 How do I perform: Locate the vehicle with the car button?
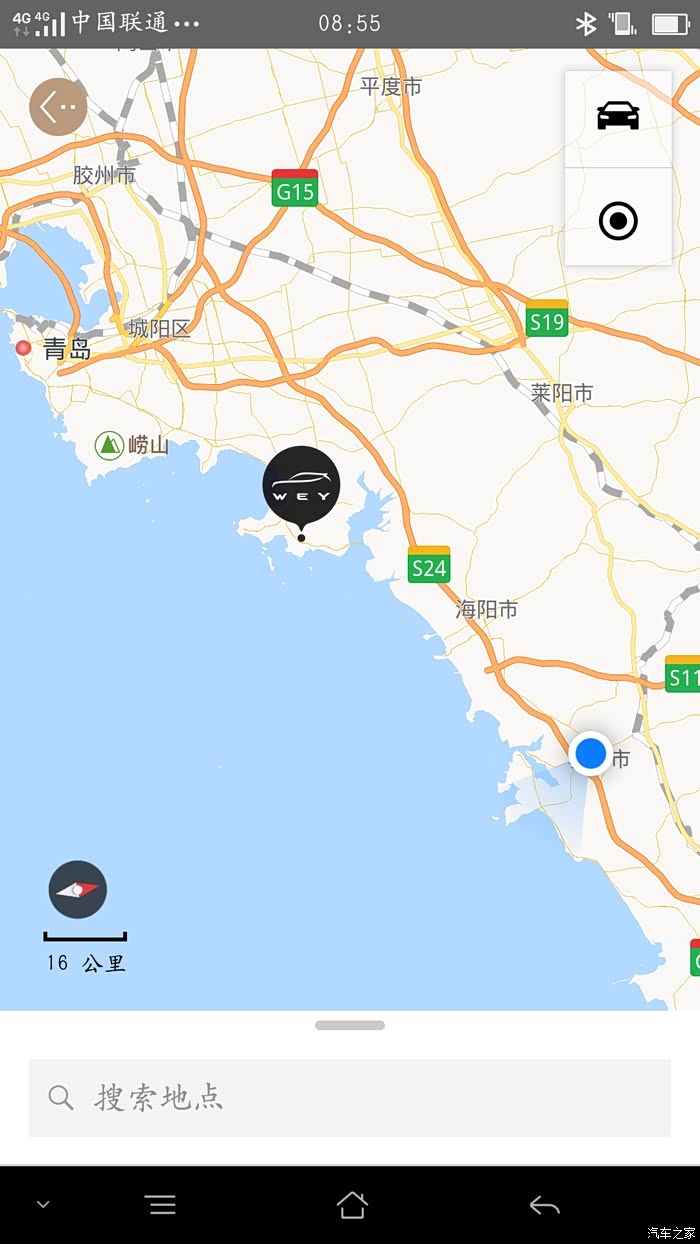[x=618, y=117]
